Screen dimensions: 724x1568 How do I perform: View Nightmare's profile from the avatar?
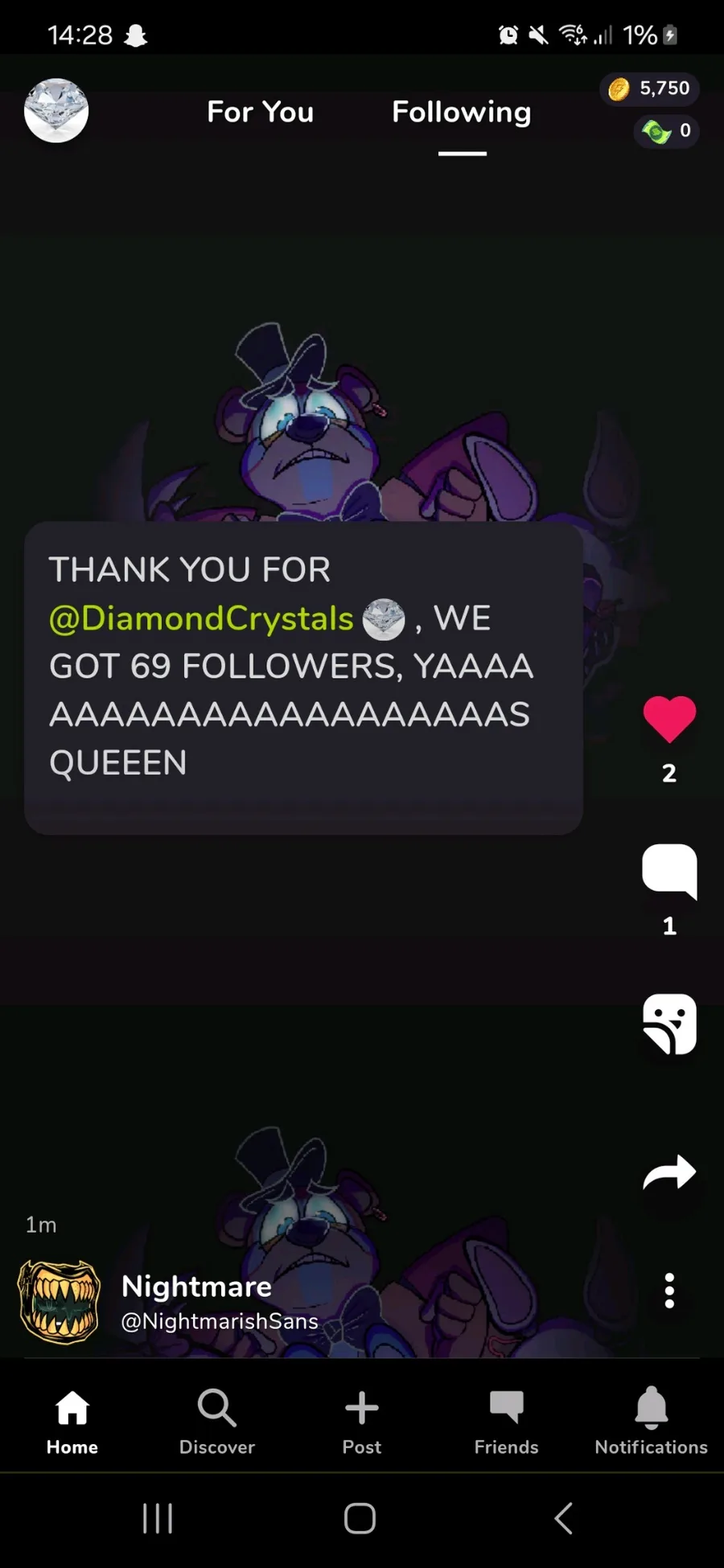(60, 1302)
